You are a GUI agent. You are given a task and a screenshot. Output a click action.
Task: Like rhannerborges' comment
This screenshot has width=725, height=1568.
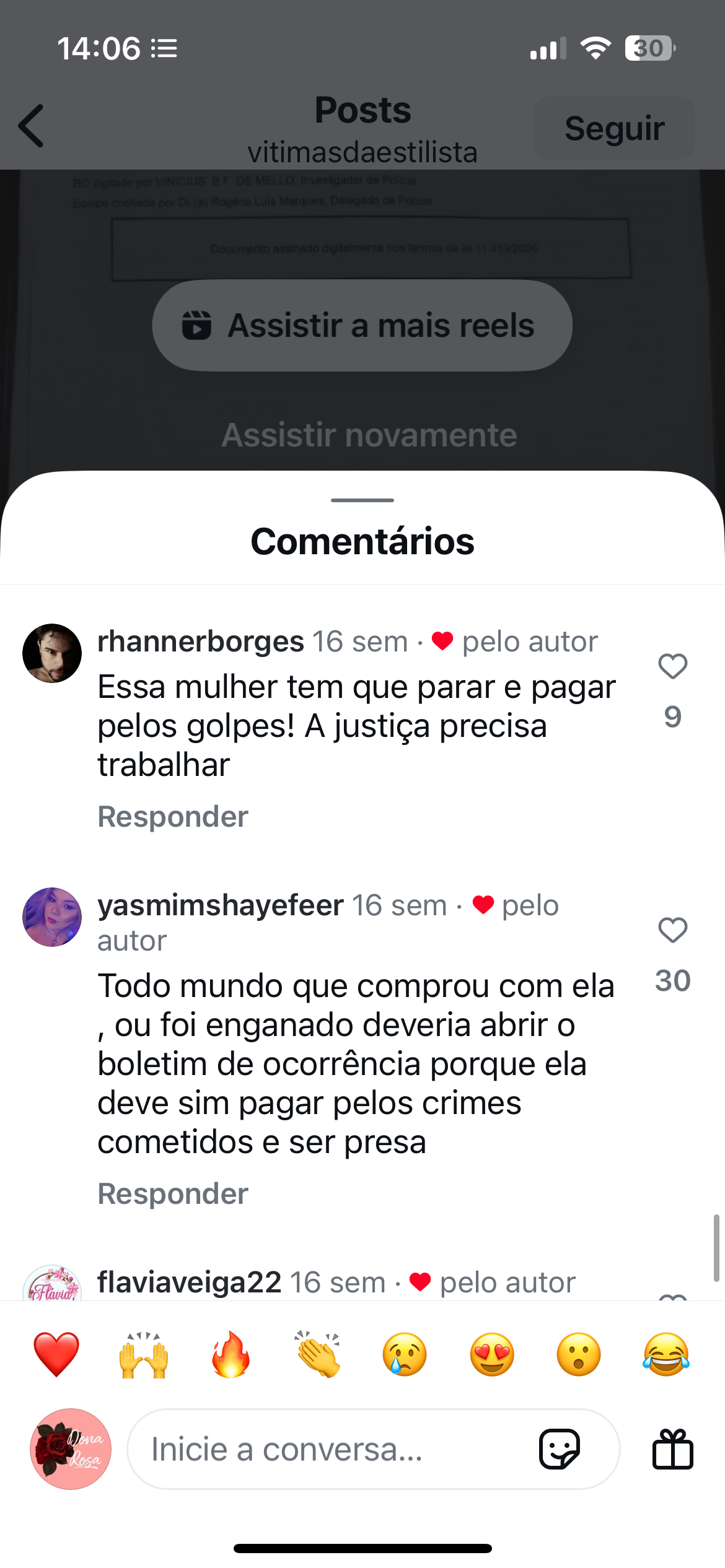tap(672, 667)
